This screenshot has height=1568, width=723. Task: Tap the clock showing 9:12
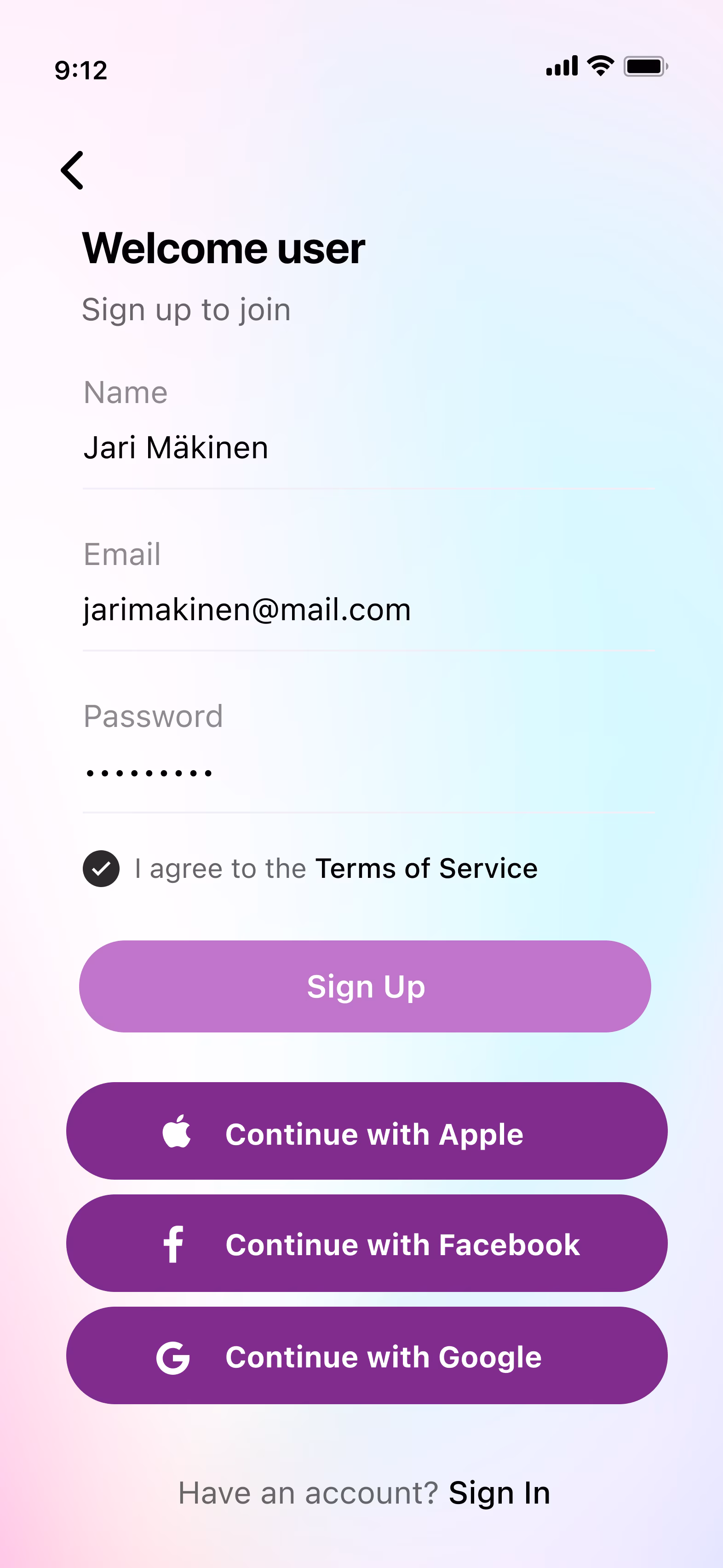81,70
